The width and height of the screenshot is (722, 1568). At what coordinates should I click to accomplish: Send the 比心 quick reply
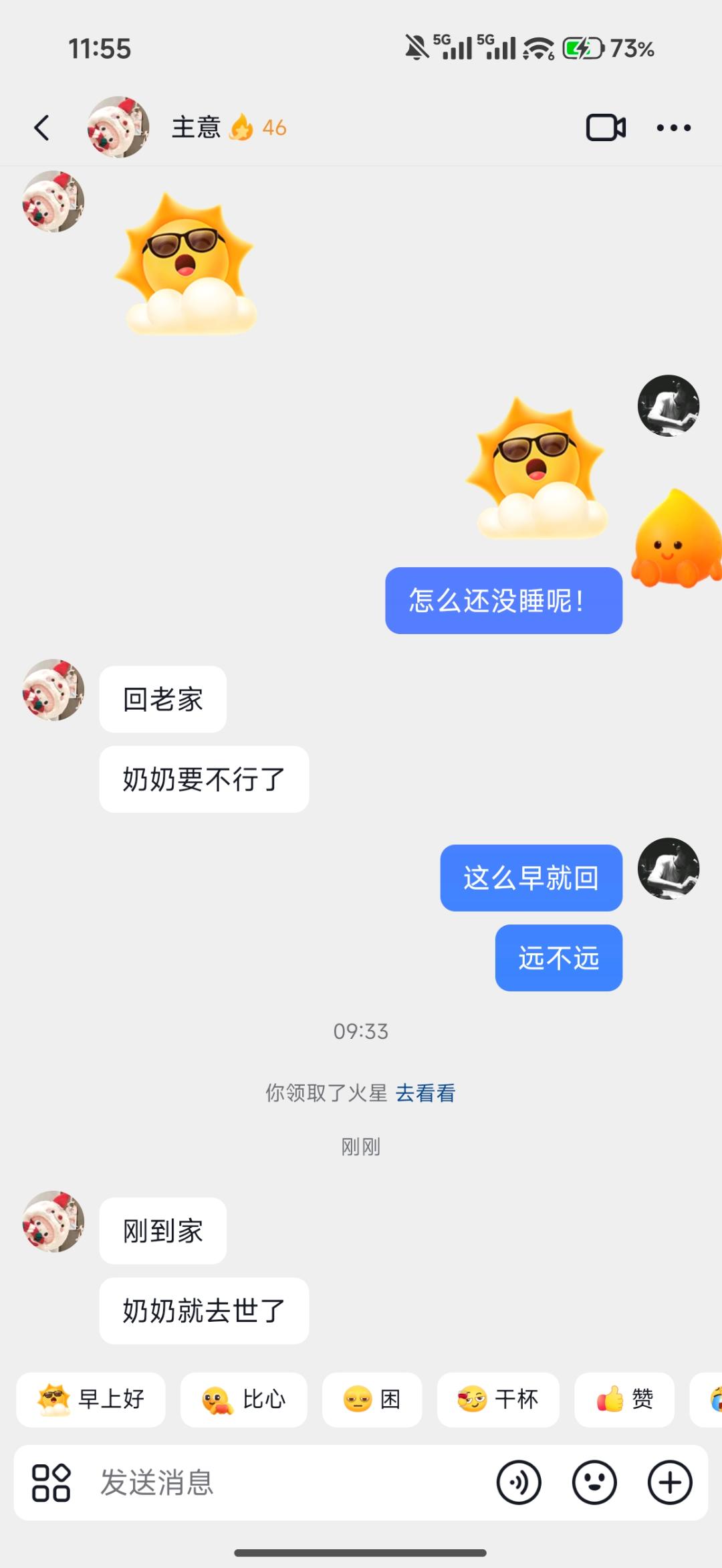pyautogui.click(x=244, y=1399)
